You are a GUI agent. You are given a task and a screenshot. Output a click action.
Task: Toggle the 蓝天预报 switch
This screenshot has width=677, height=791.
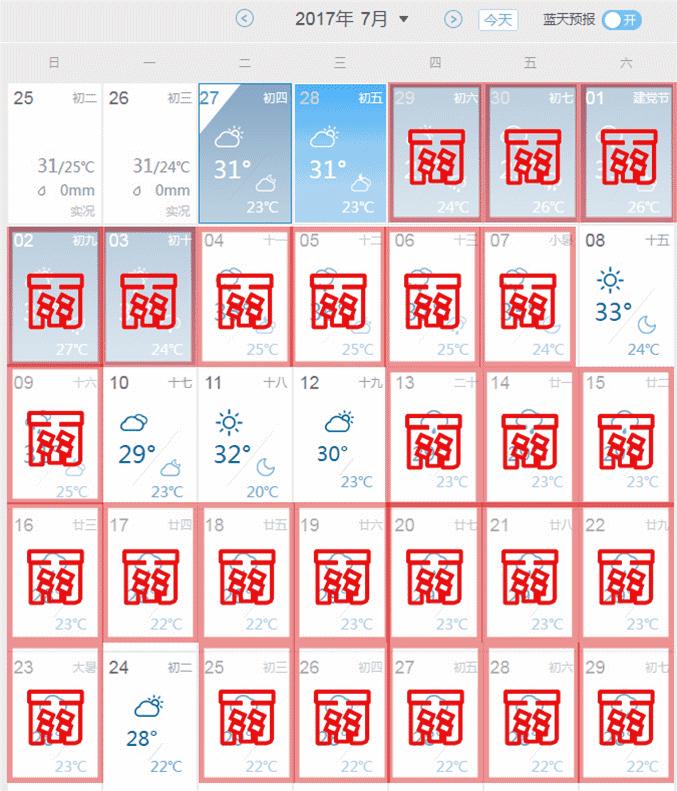point(622,20)
